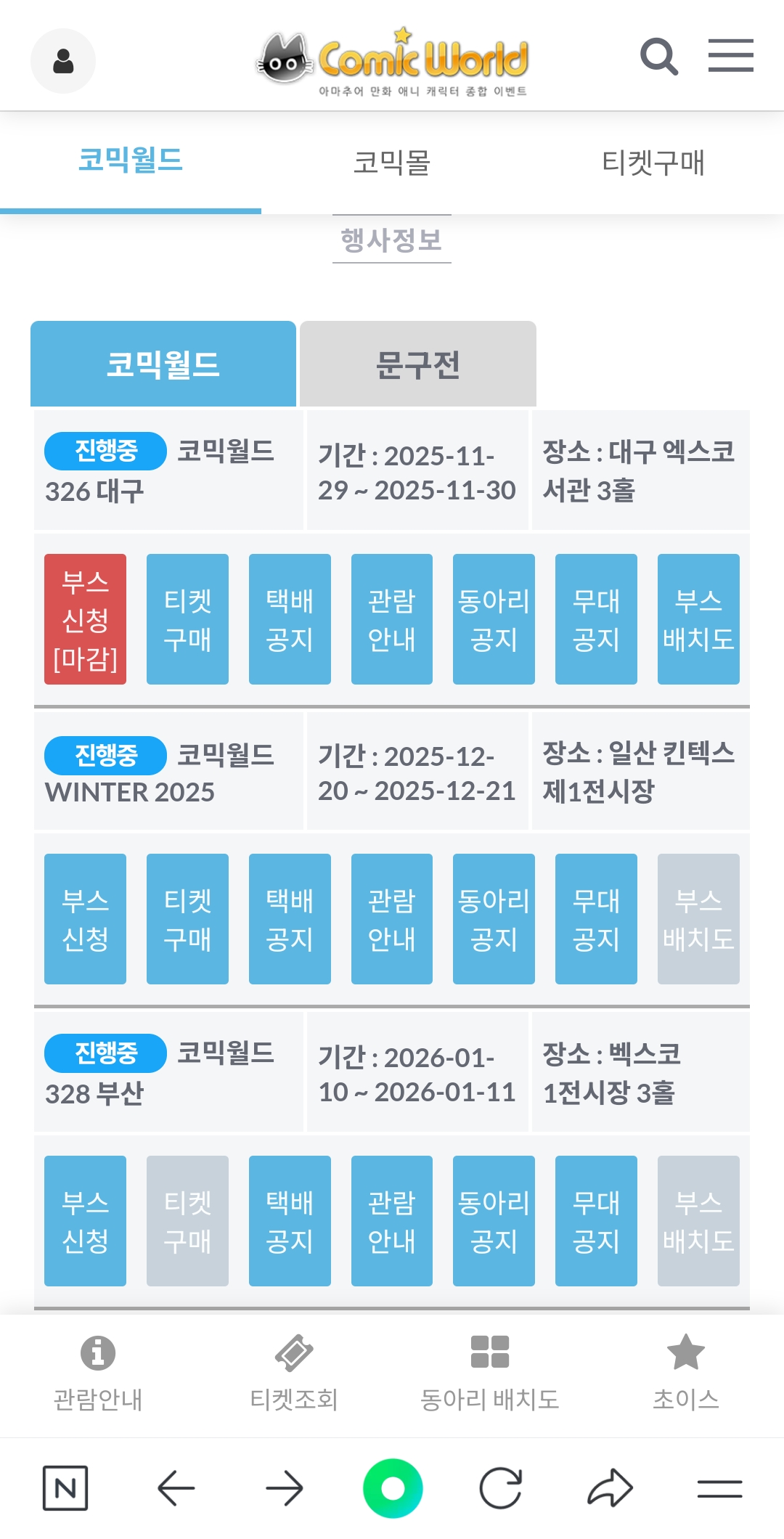
Task: Open 부스신청 for WINTER 2025
Action: tap(85, 919)
